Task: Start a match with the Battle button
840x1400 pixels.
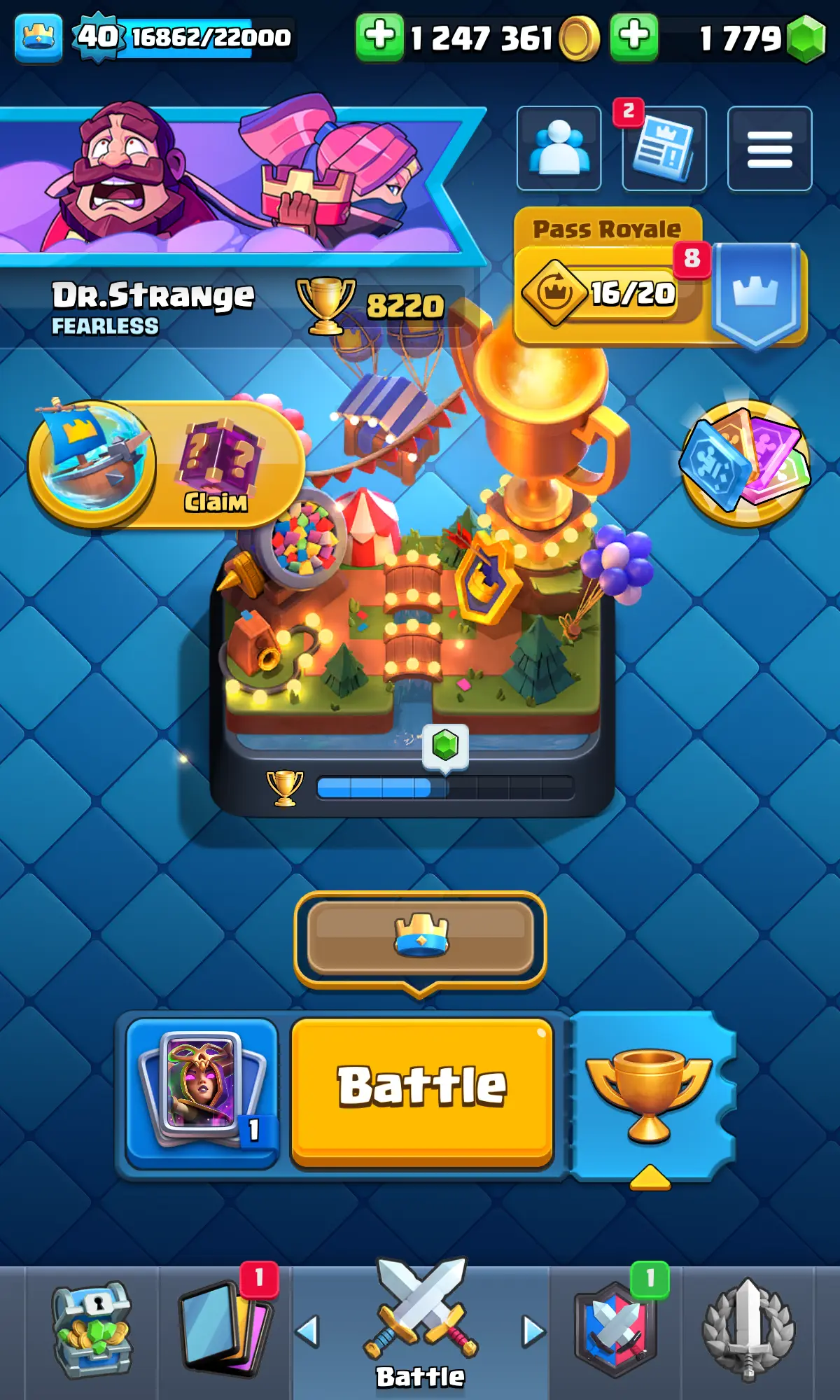Action: click(x=422, y=1090)
